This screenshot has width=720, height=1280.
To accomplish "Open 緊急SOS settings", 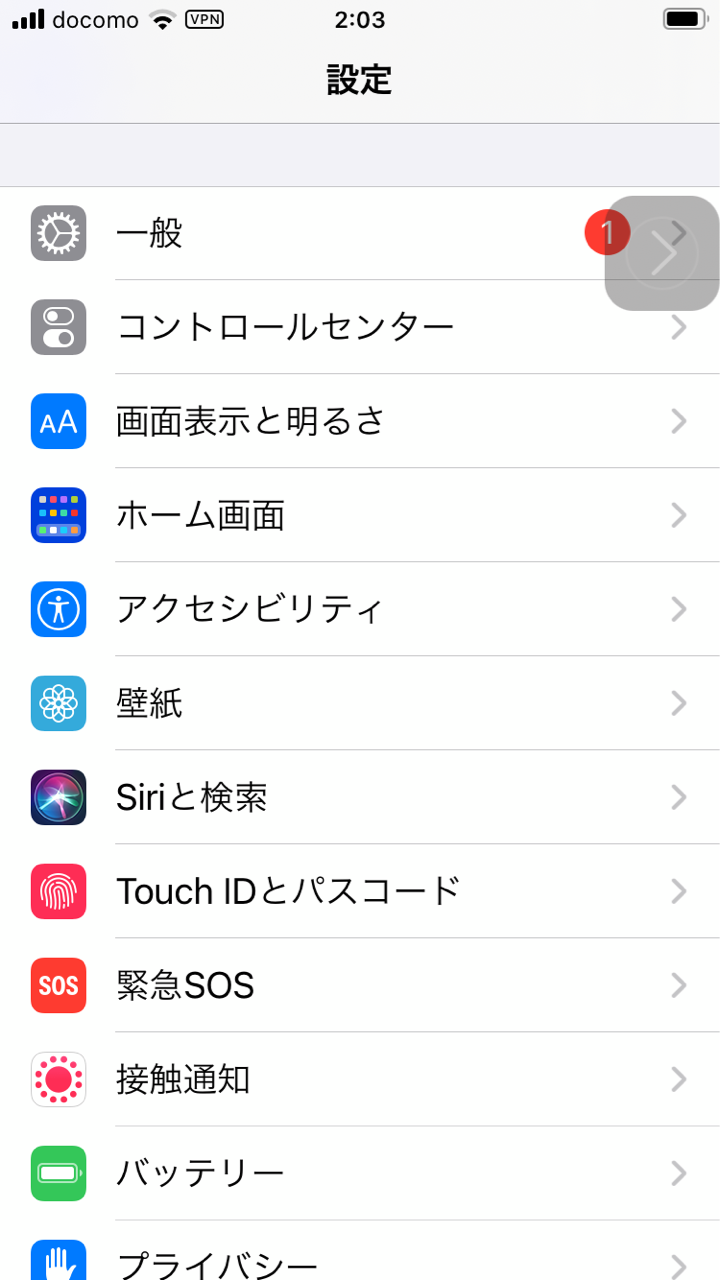I will click(360, 985).
